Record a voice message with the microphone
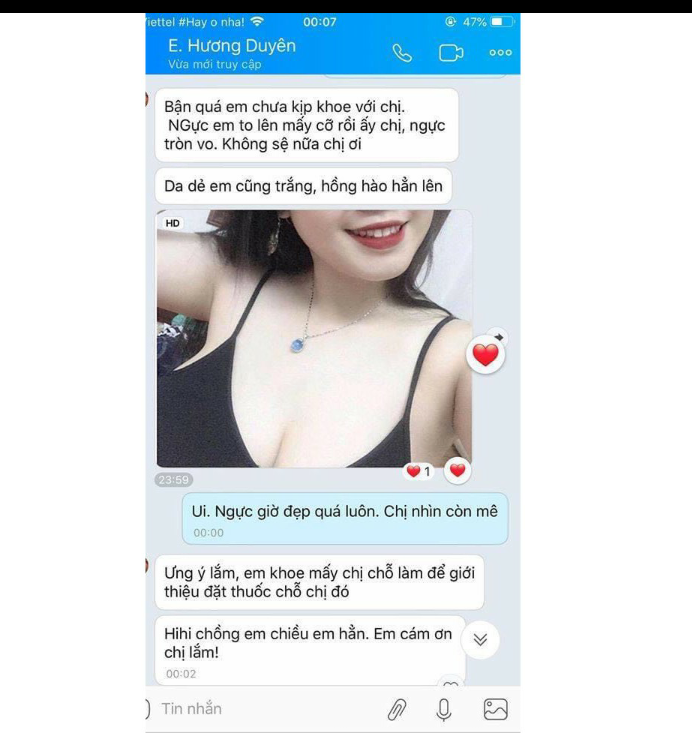This screenshot has height=733, width=692. coord(445,709)
